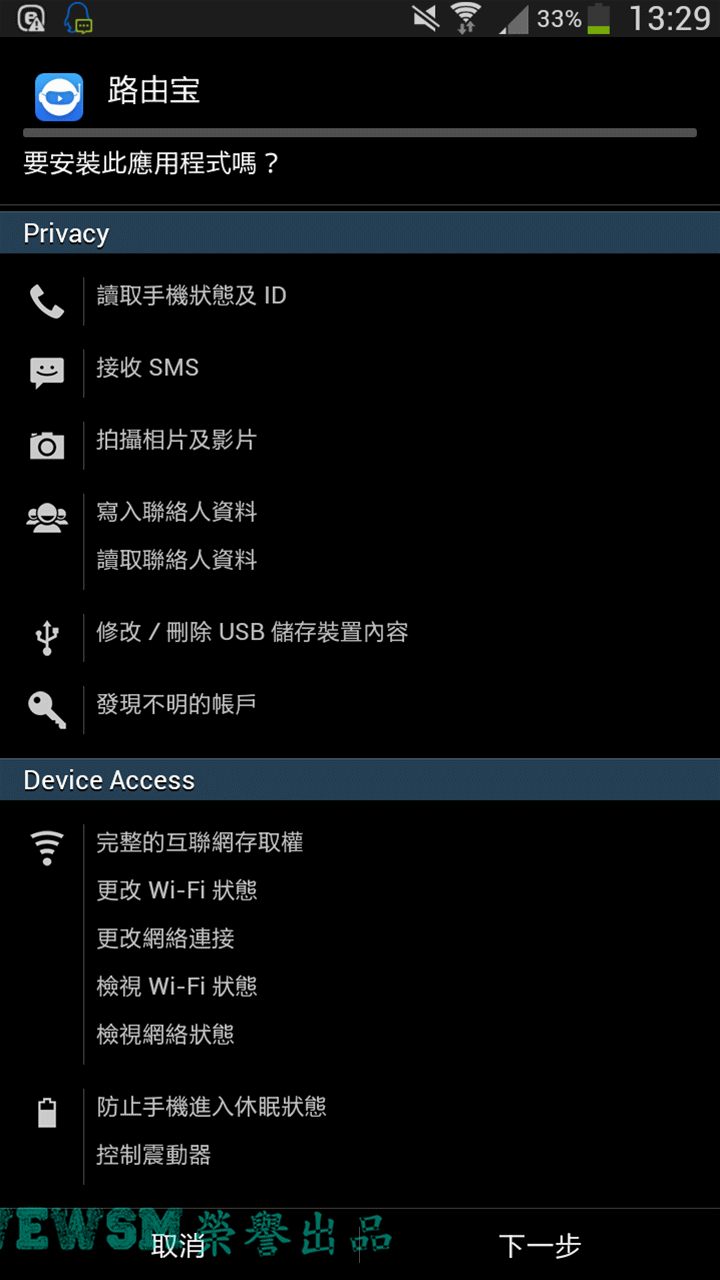Open the 檢視網絡狀態 permission
This screenshot has width=720, height=1280.
166,1035
